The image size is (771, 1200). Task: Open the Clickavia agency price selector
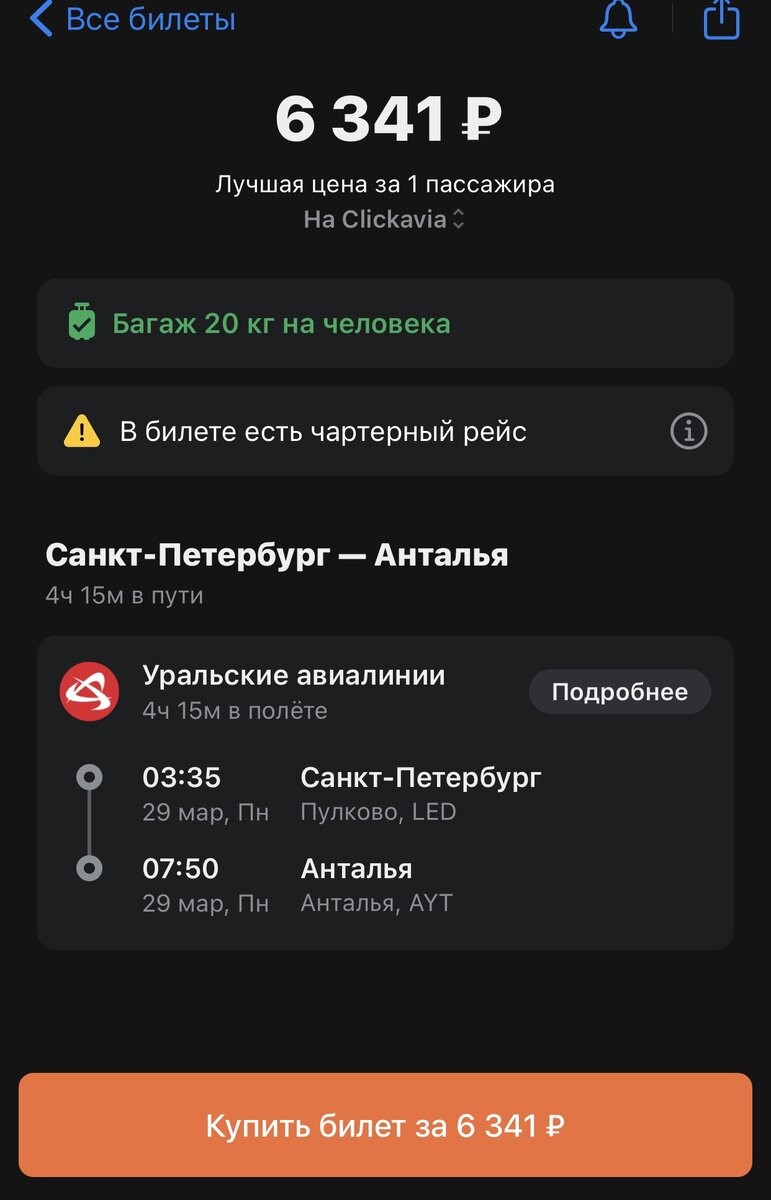385,218
